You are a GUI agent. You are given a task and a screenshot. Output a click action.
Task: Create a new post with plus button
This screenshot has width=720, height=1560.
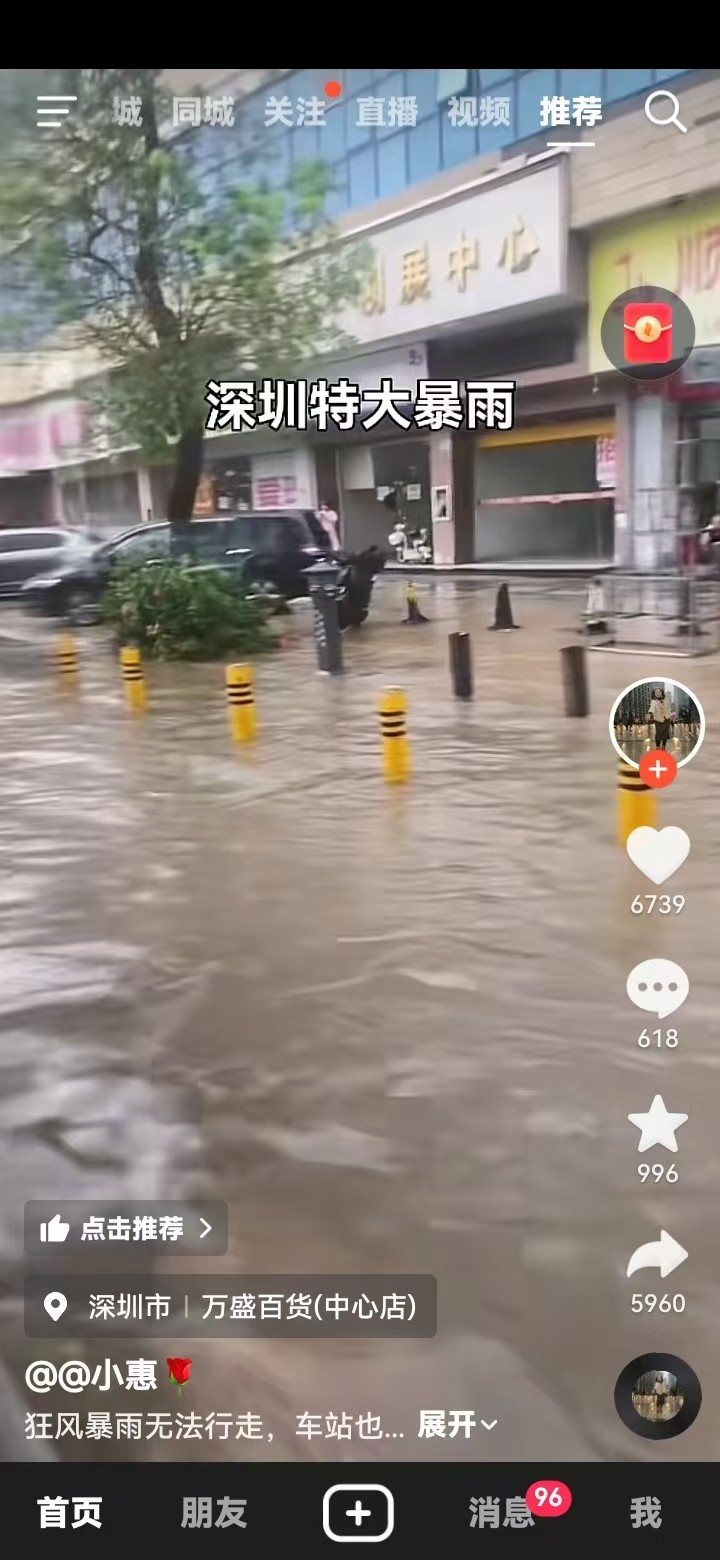(358, 1513)
